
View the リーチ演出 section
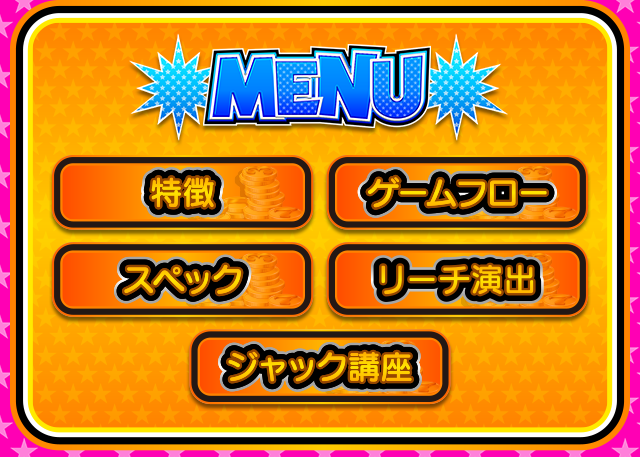coord(456,280)
